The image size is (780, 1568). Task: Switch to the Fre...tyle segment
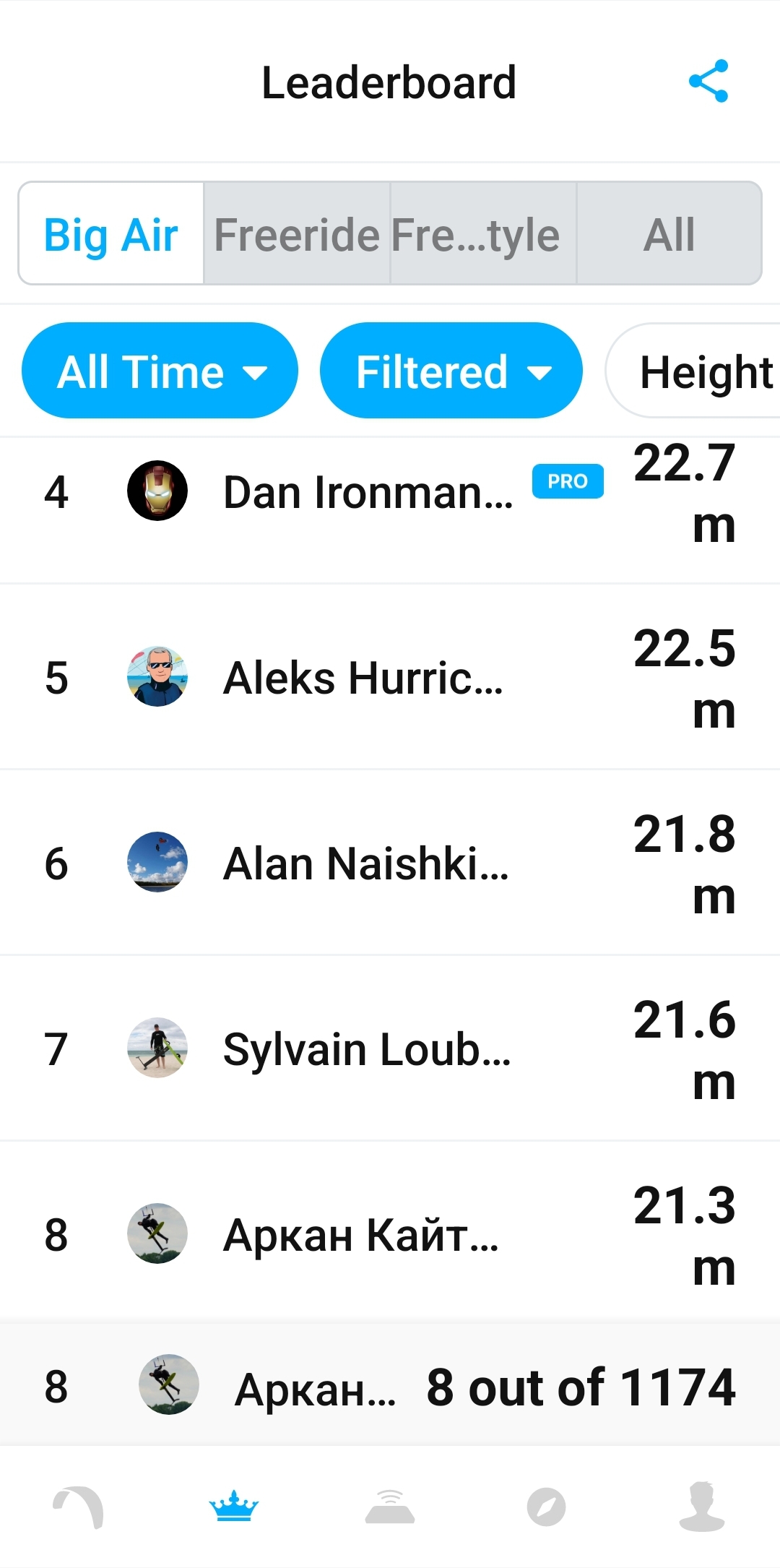(x=483, y=233)
